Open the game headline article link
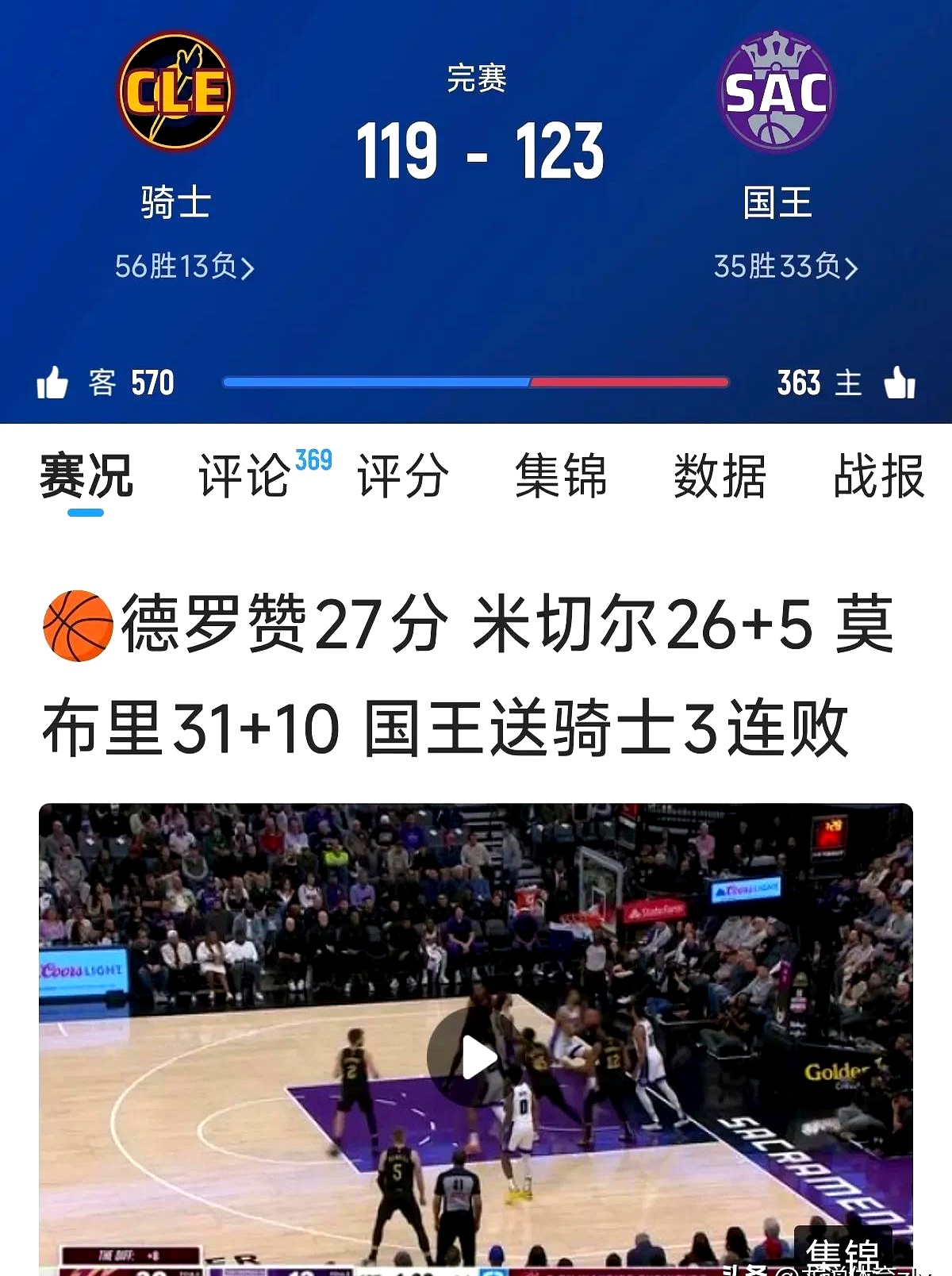This screenshot has height=1276, width=952. (x=476, y=682)
